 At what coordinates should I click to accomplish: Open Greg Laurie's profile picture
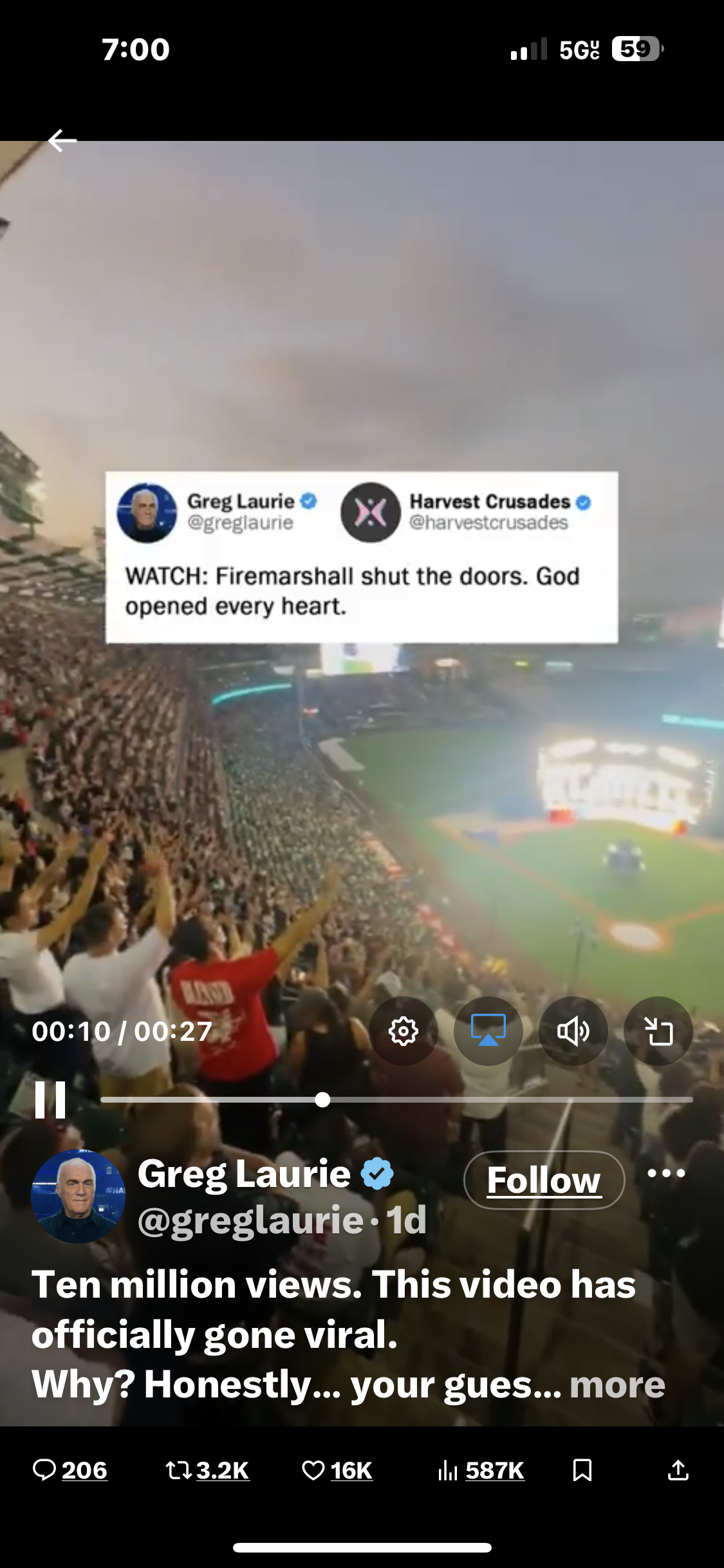[78, 1196]
